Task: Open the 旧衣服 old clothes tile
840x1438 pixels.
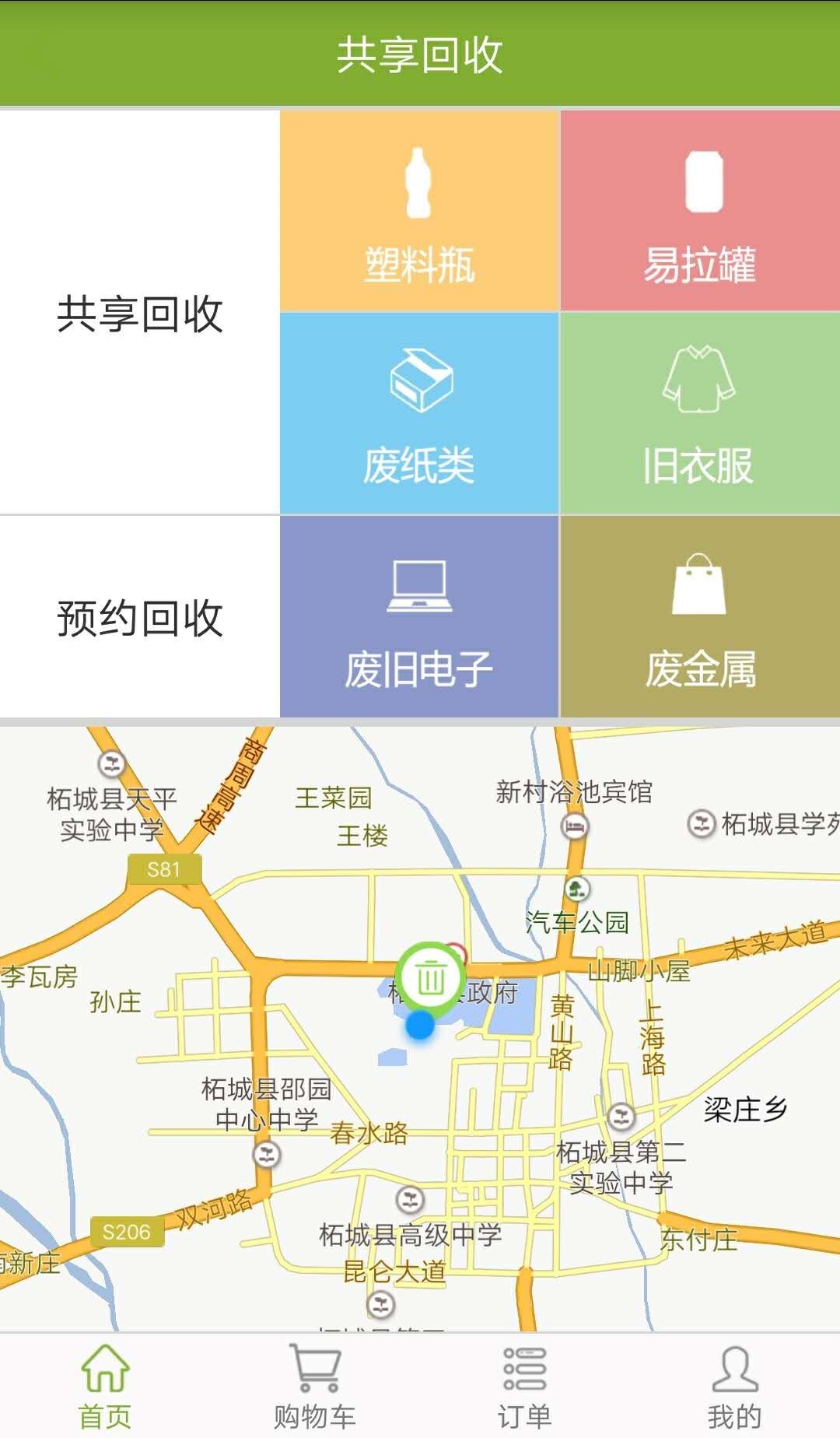Action: tap(699, 413)
